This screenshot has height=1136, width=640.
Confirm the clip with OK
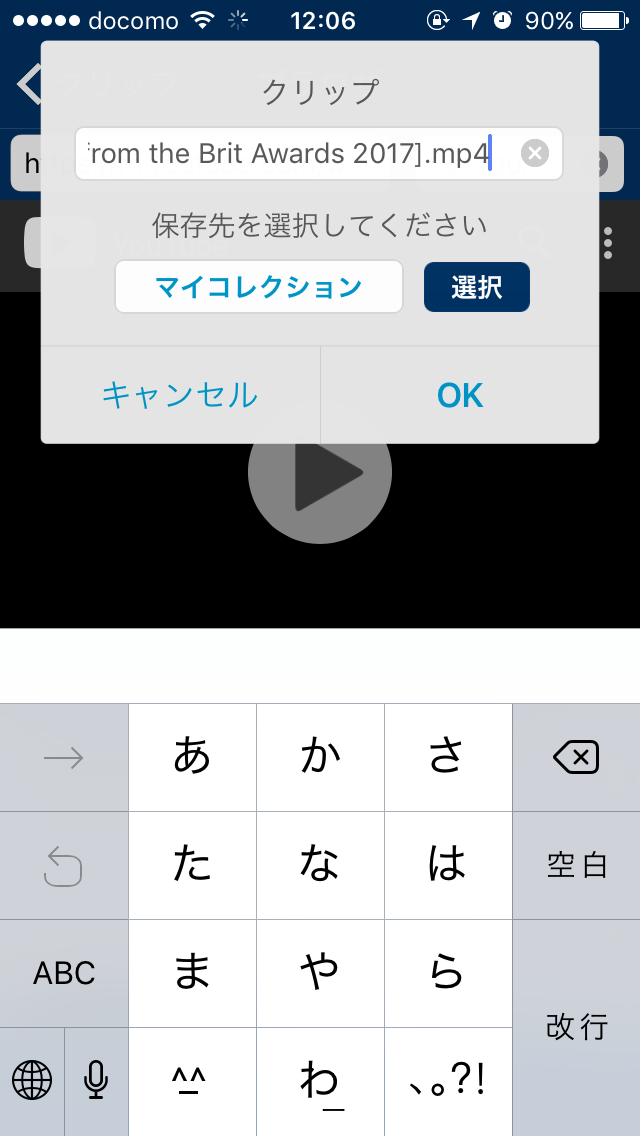pos(460,395)
